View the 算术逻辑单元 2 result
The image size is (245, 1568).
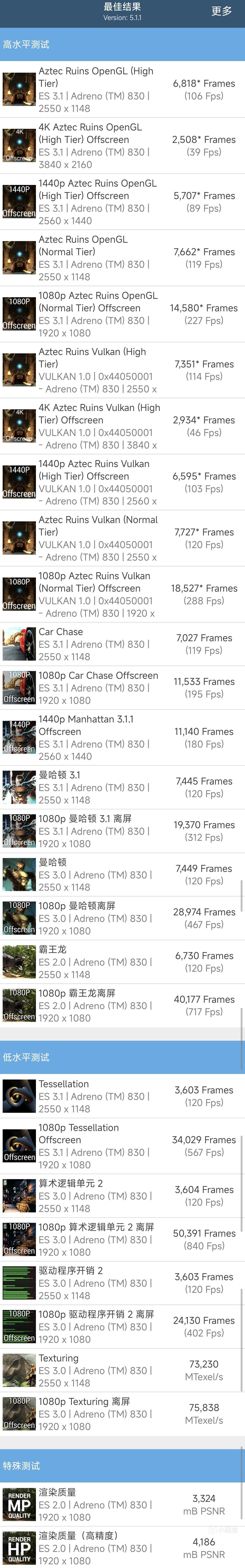[x=122, y=1195]
